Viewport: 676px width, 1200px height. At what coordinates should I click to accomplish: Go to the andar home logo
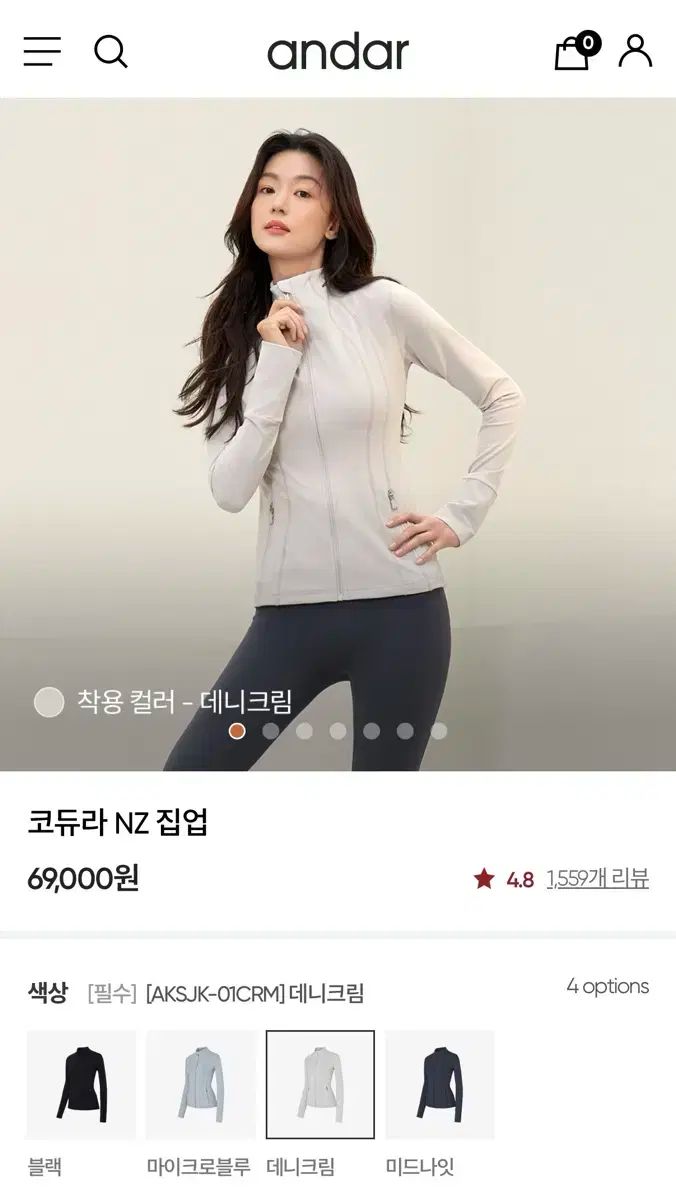pyautogui.click(x=338, y=52)
